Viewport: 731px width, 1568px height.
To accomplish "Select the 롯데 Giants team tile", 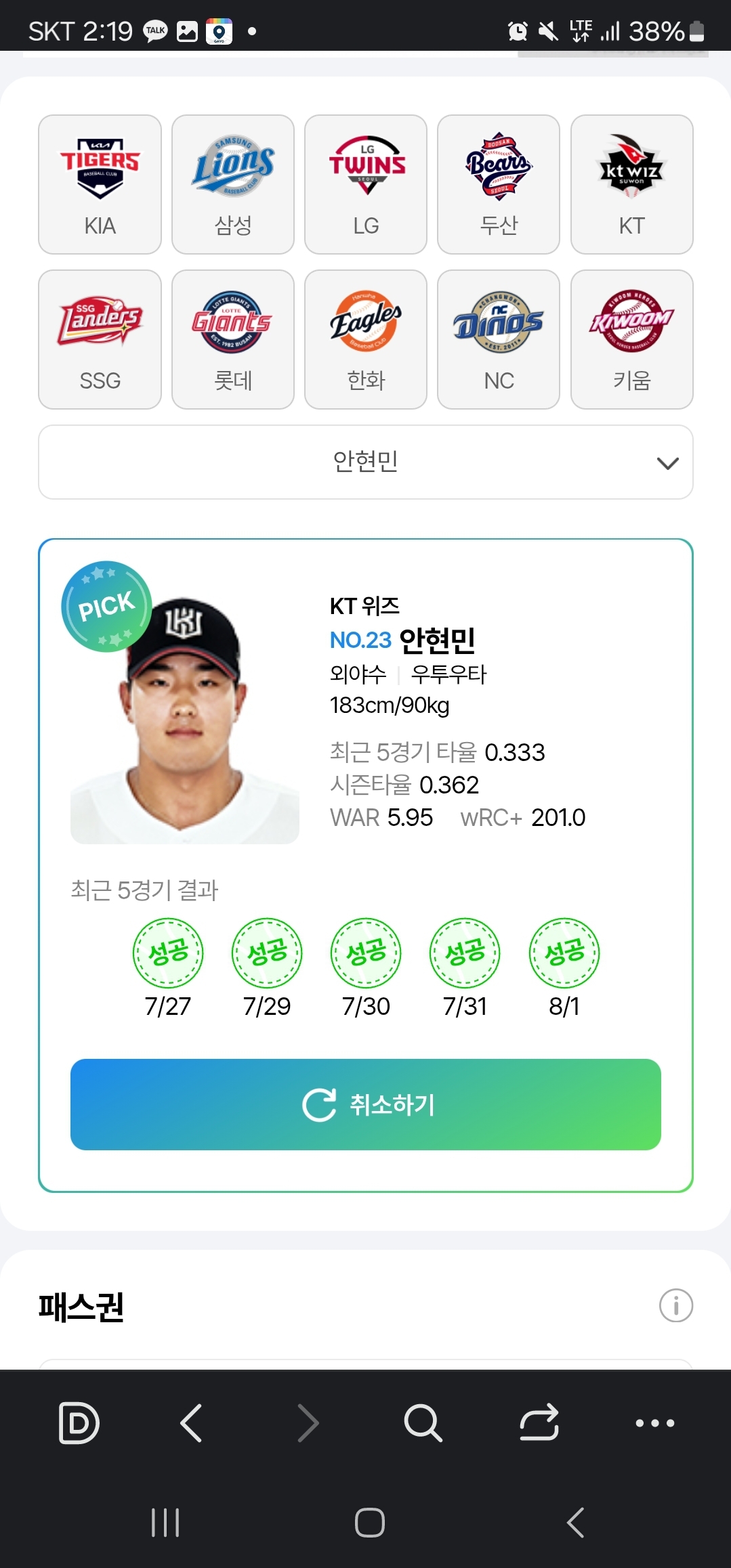I will point(233,339).
